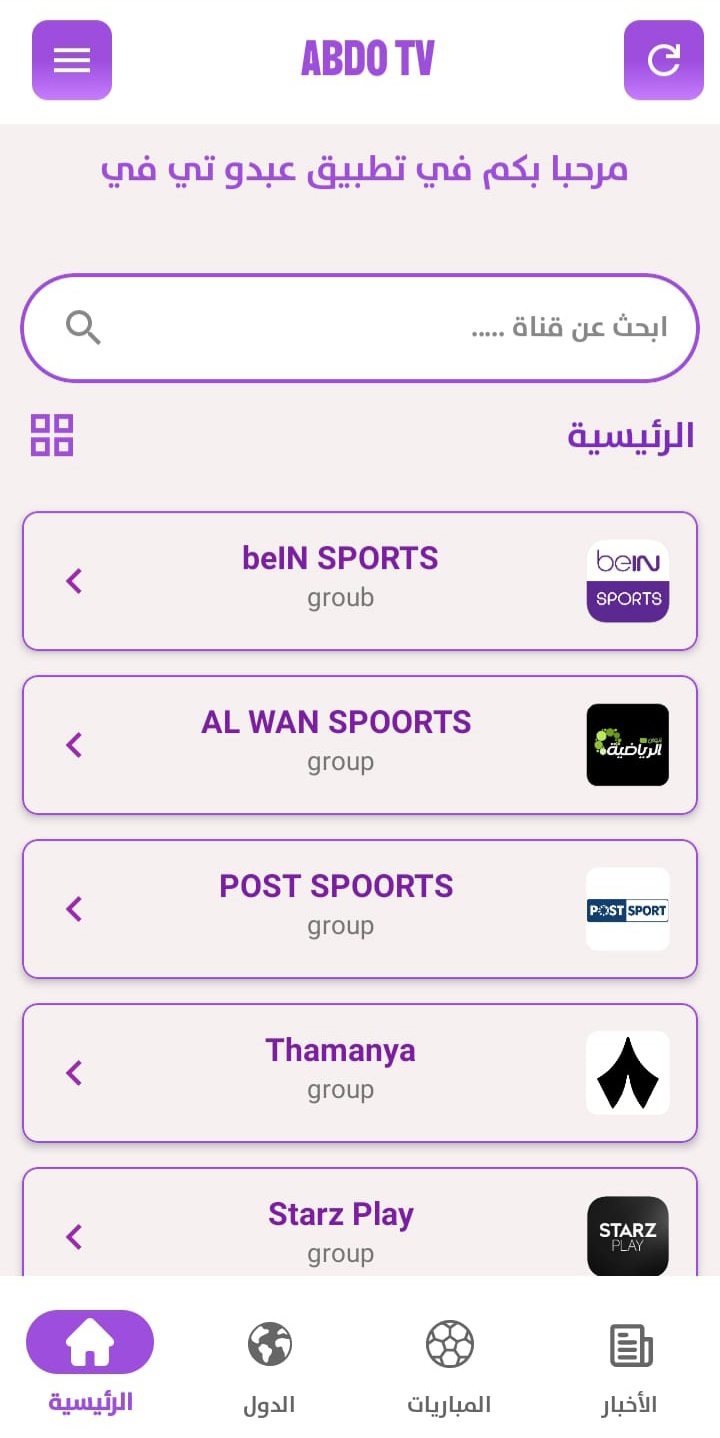The width and height of the screenshot is (720, 1438).
Task: Open the Thamanya channel group
Action: coord(360,1073)
